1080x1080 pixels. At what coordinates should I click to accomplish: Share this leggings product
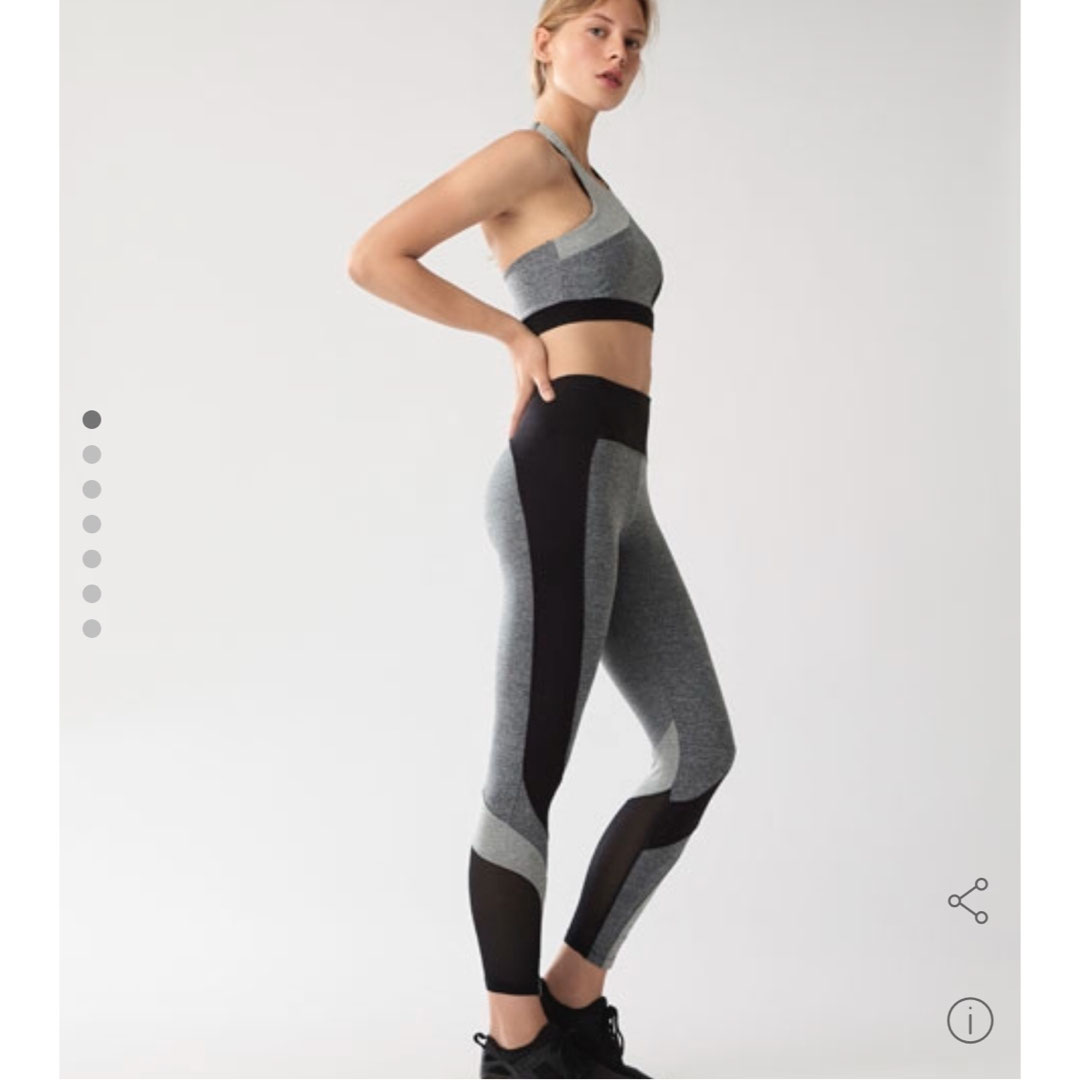tap(968, 901)
